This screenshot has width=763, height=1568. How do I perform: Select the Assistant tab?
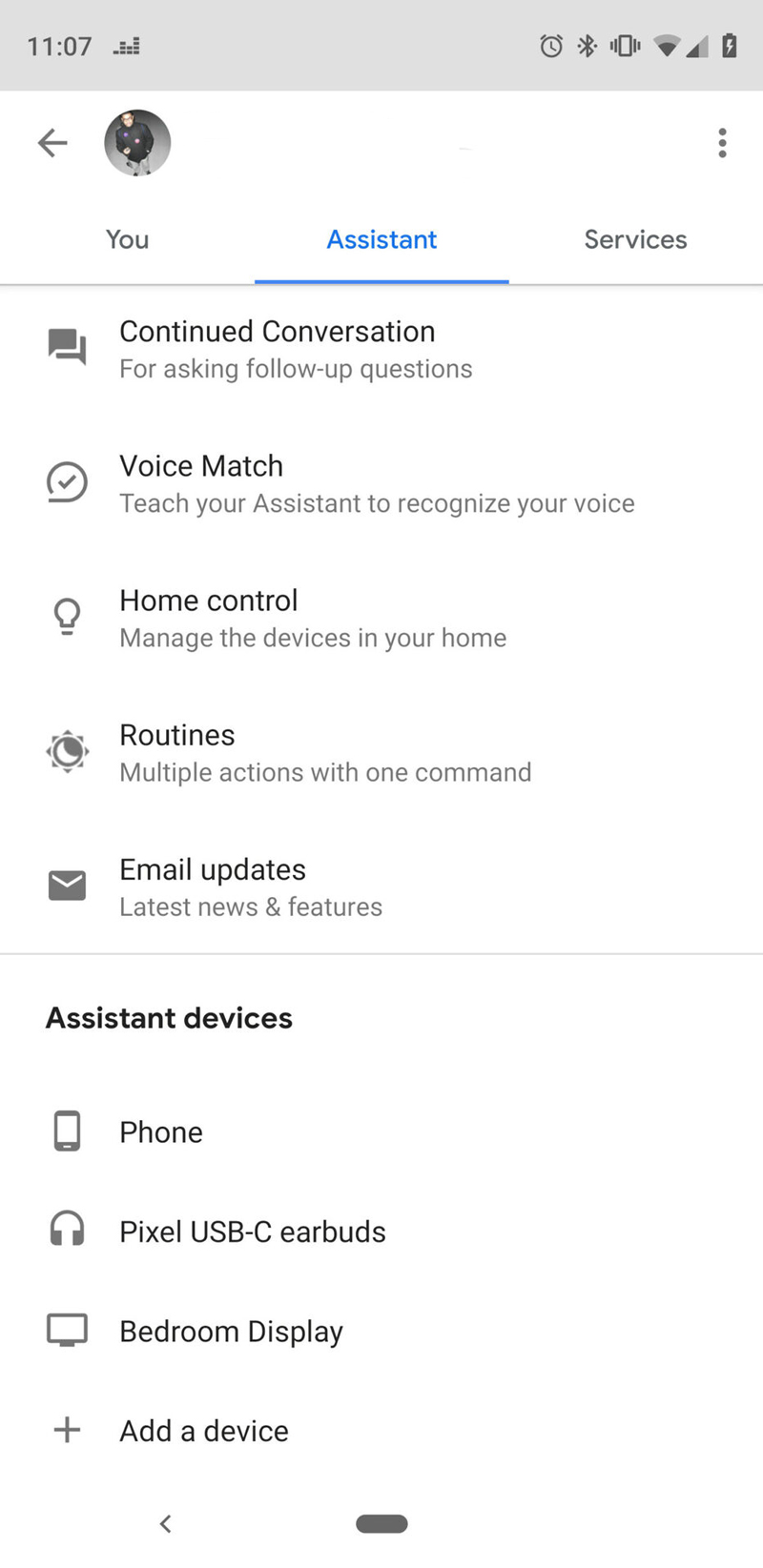pos(381,239)
